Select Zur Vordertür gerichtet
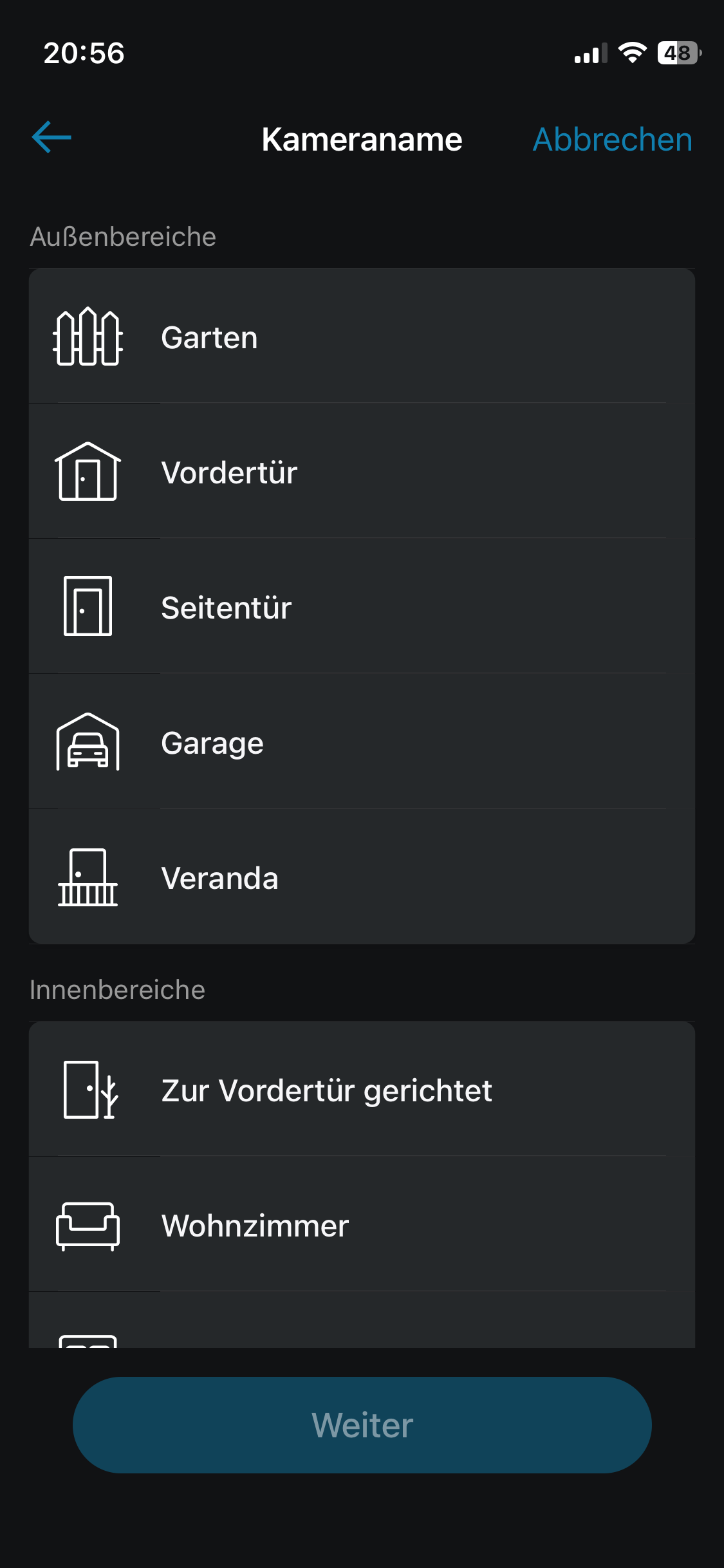This screenshot has height=1568, width=724. click(x=360, y=1090)
